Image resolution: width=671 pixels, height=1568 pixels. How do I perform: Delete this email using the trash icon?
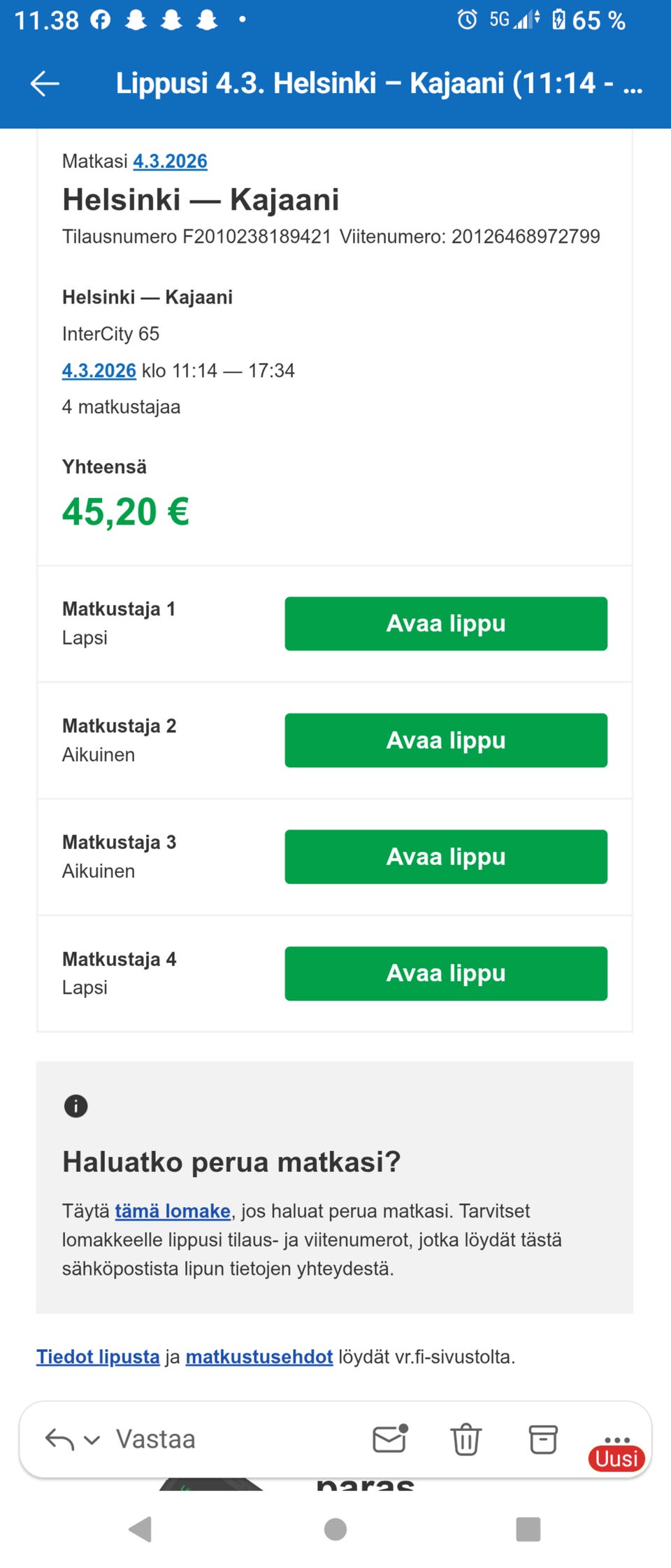click(x=466, y=1439)
